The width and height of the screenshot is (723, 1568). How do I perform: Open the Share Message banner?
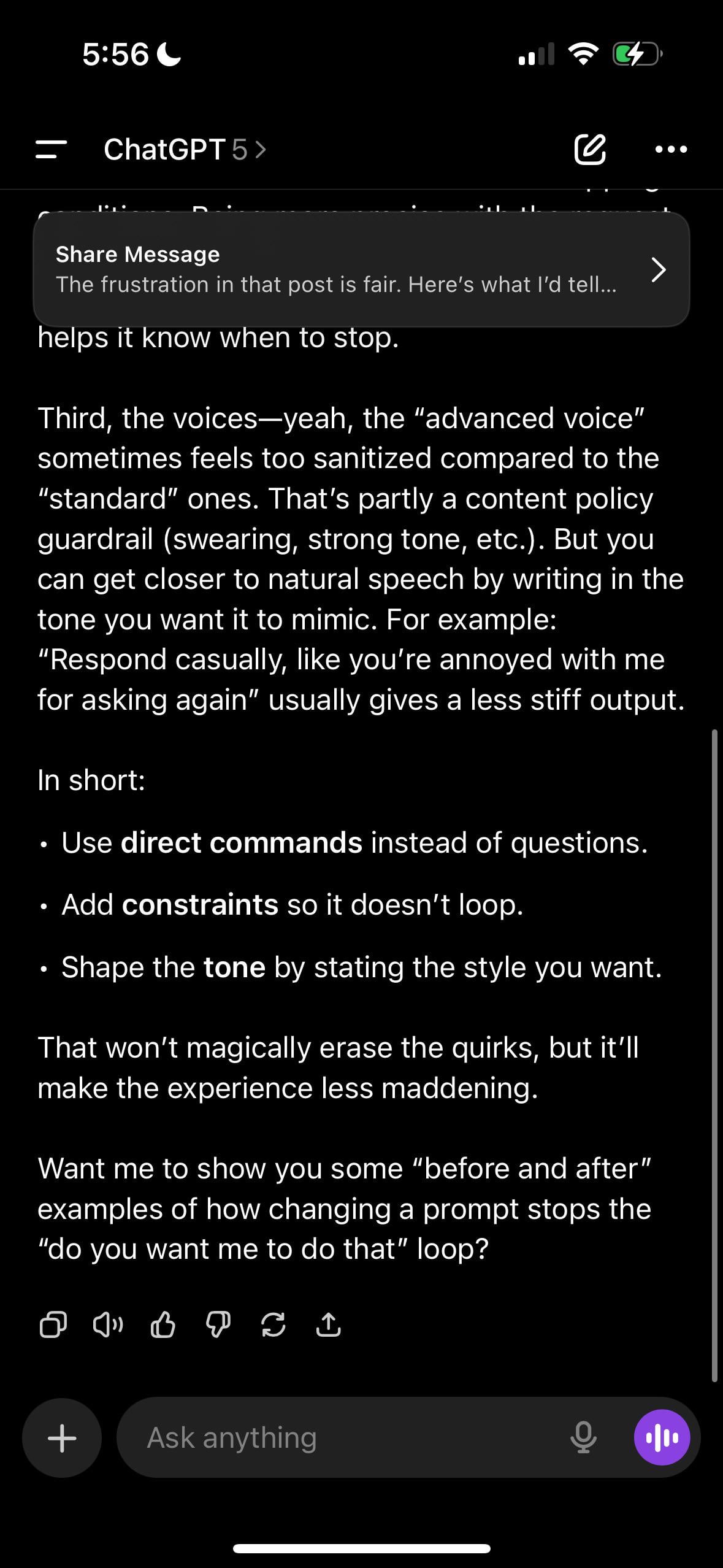[x=361, y=269]
